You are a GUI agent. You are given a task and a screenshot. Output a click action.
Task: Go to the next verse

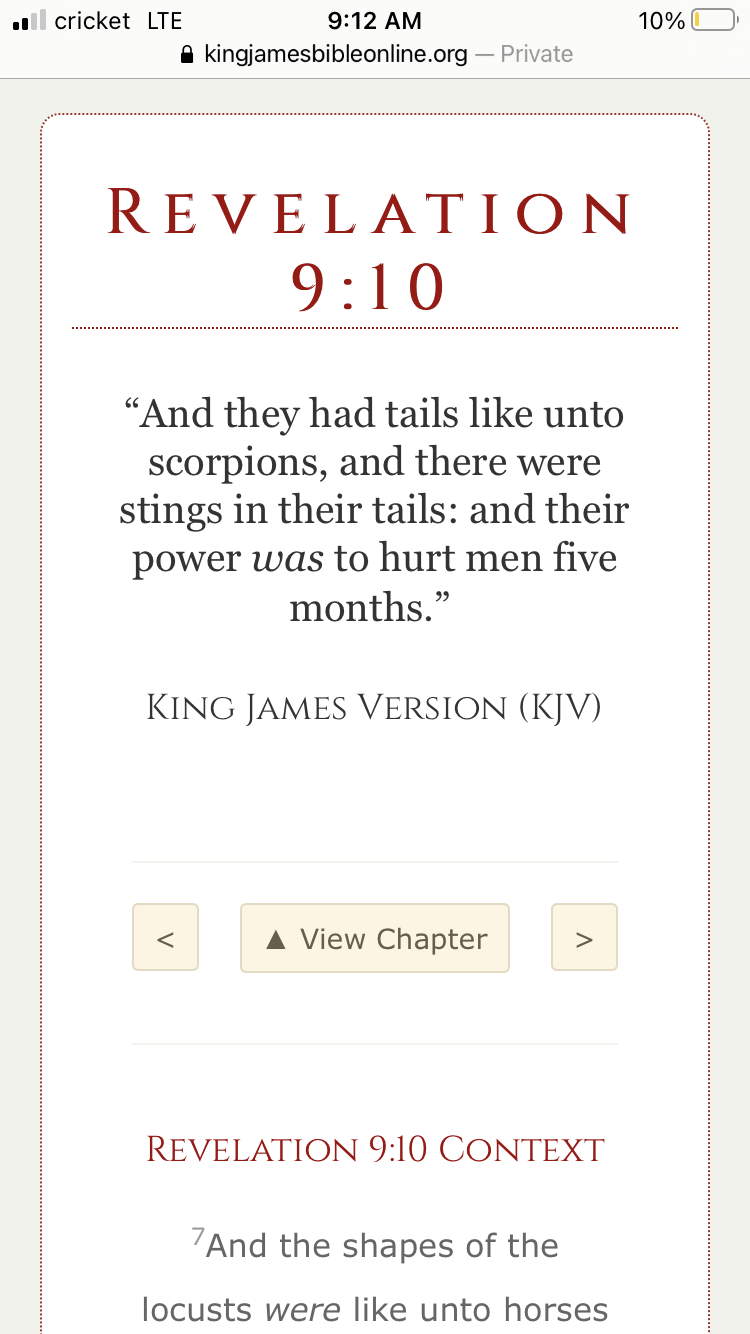coord(584,938)
